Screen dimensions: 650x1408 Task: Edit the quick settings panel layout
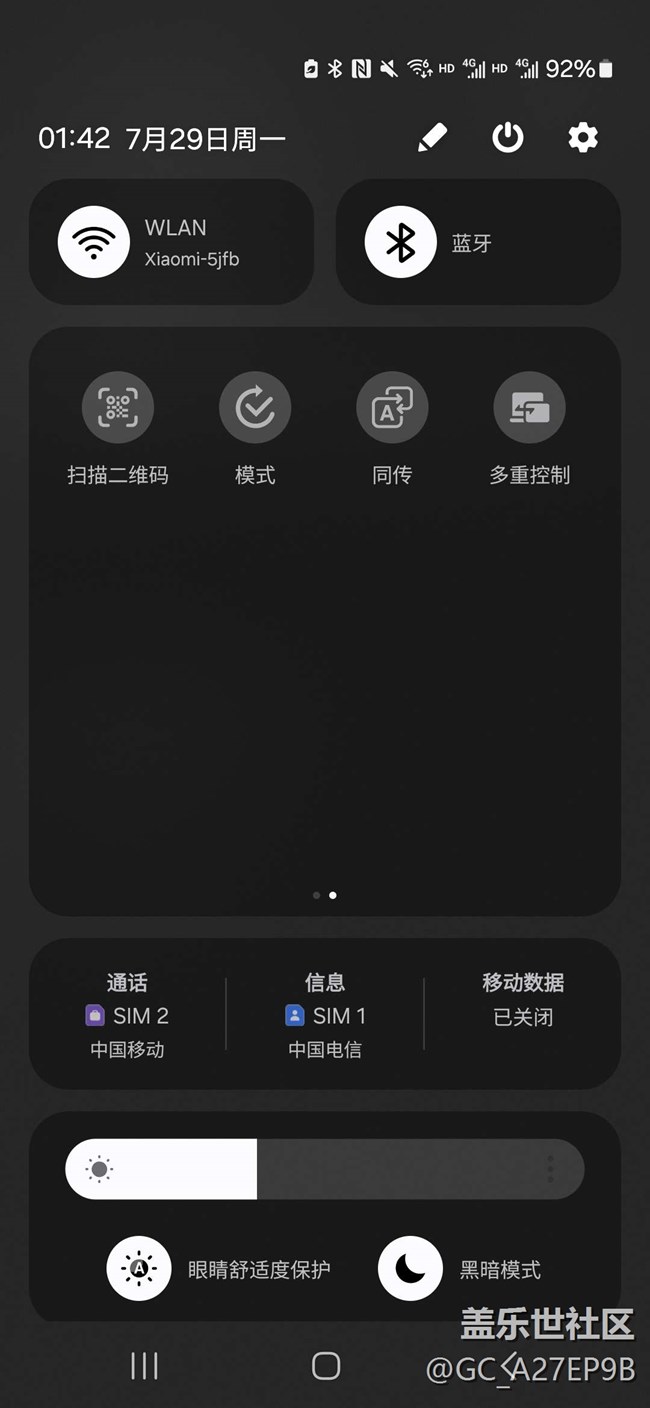click(432, 137)
